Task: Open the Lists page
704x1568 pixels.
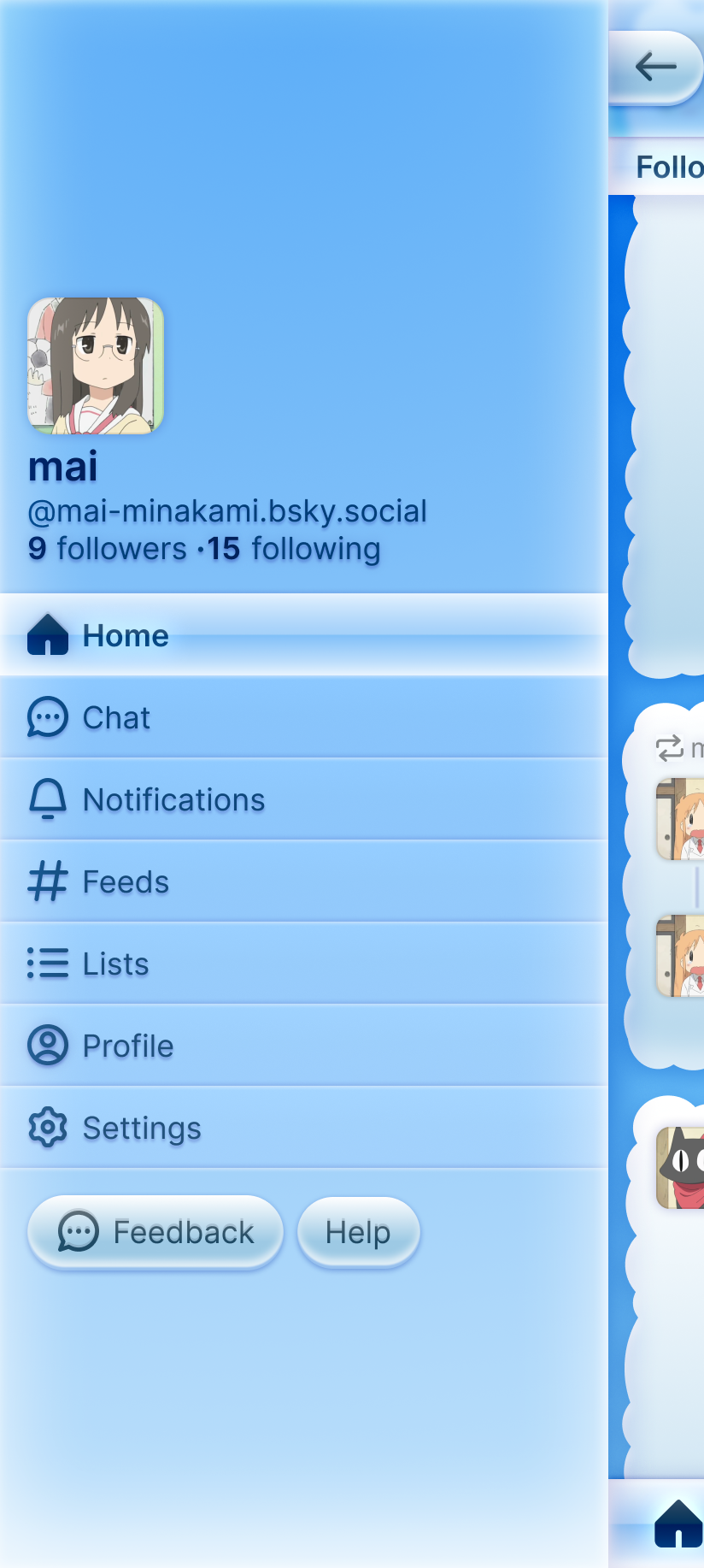Action: pos(115,964)
